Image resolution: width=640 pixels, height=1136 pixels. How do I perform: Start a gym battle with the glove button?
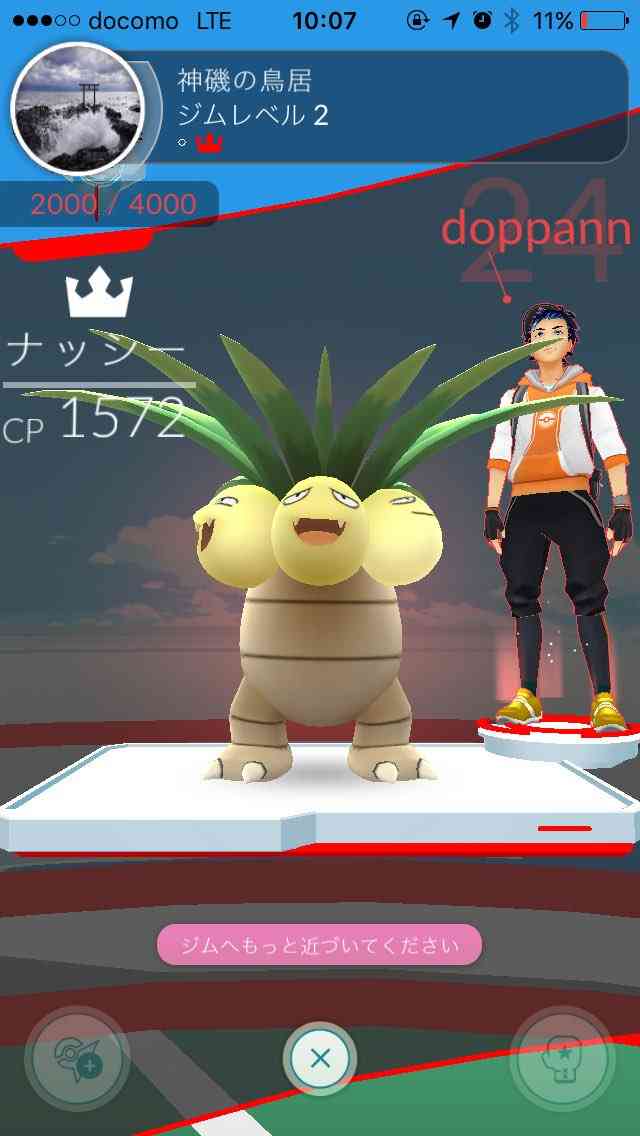[561, 1058]
